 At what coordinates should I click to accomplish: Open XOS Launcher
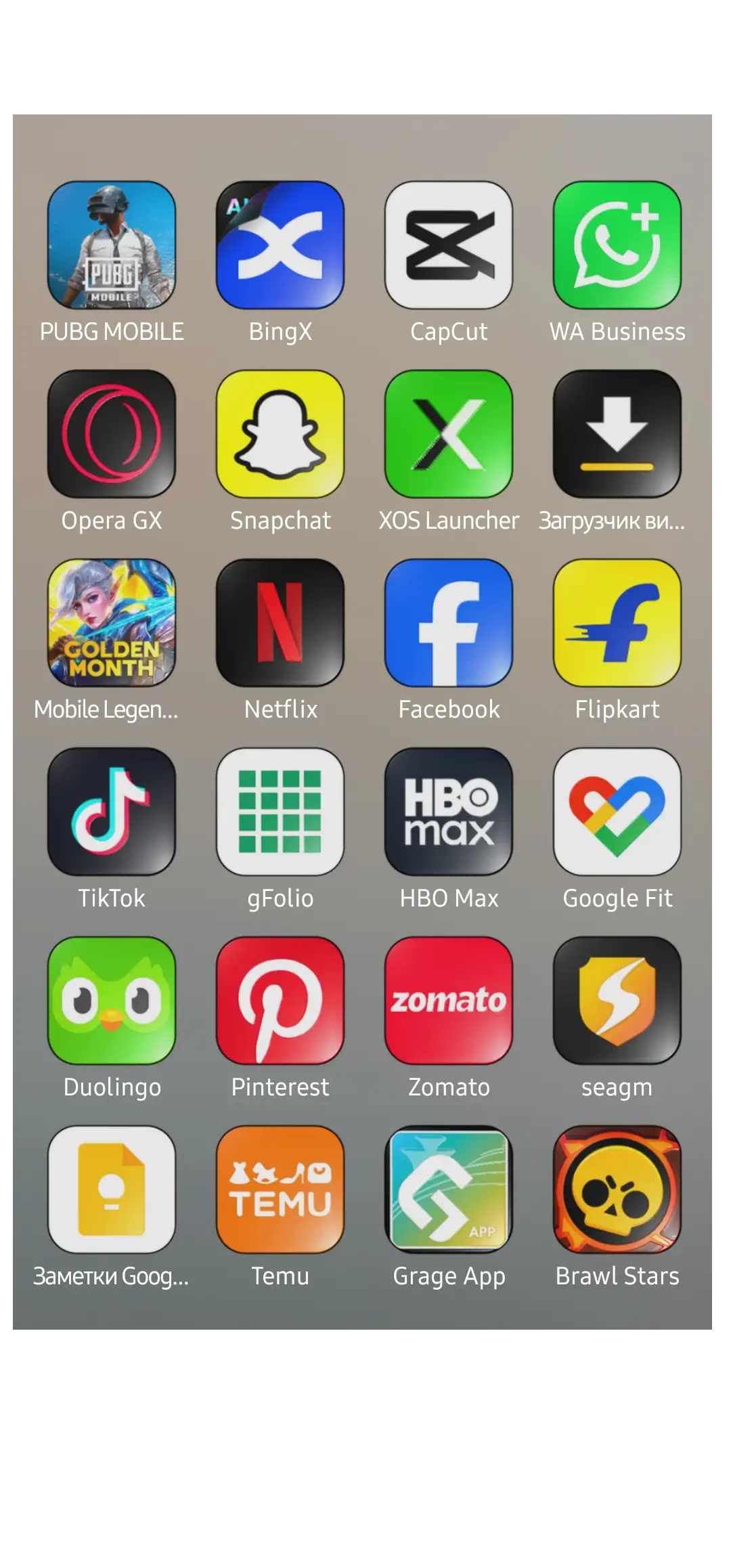(449, 434)
